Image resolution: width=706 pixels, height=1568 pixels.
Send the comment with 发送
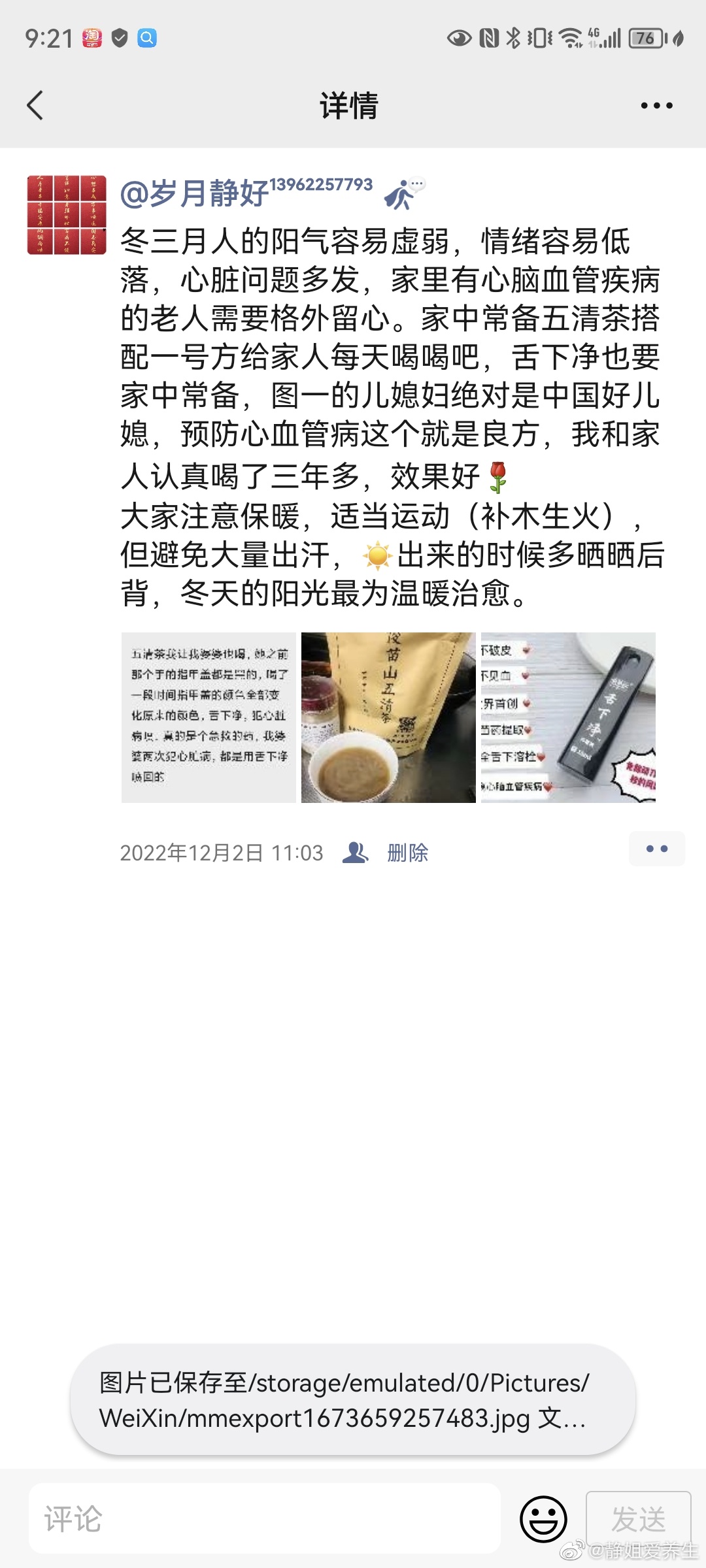coord(638,1519)
